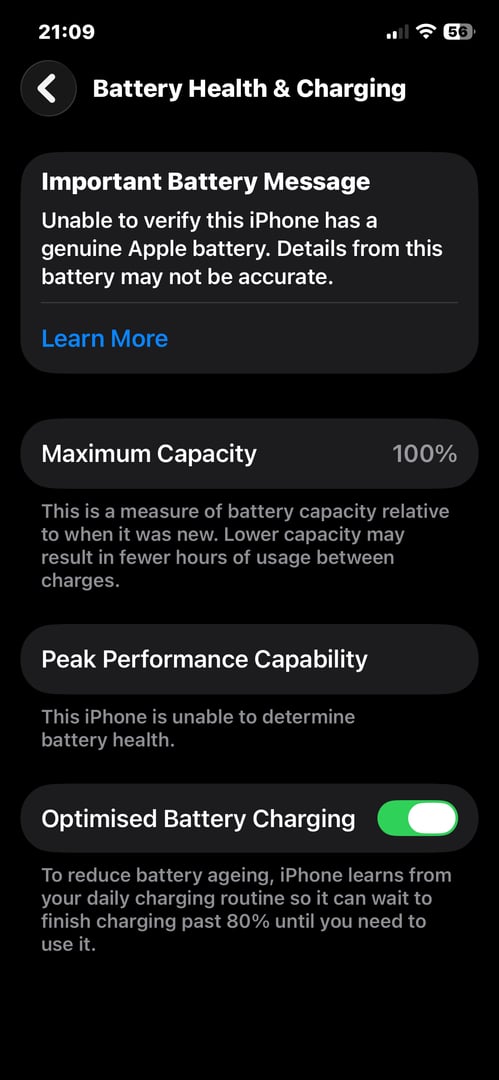Turn off Optimised Battery Charging
This screenshot has width=499, height=1080.
coord(418,818)
